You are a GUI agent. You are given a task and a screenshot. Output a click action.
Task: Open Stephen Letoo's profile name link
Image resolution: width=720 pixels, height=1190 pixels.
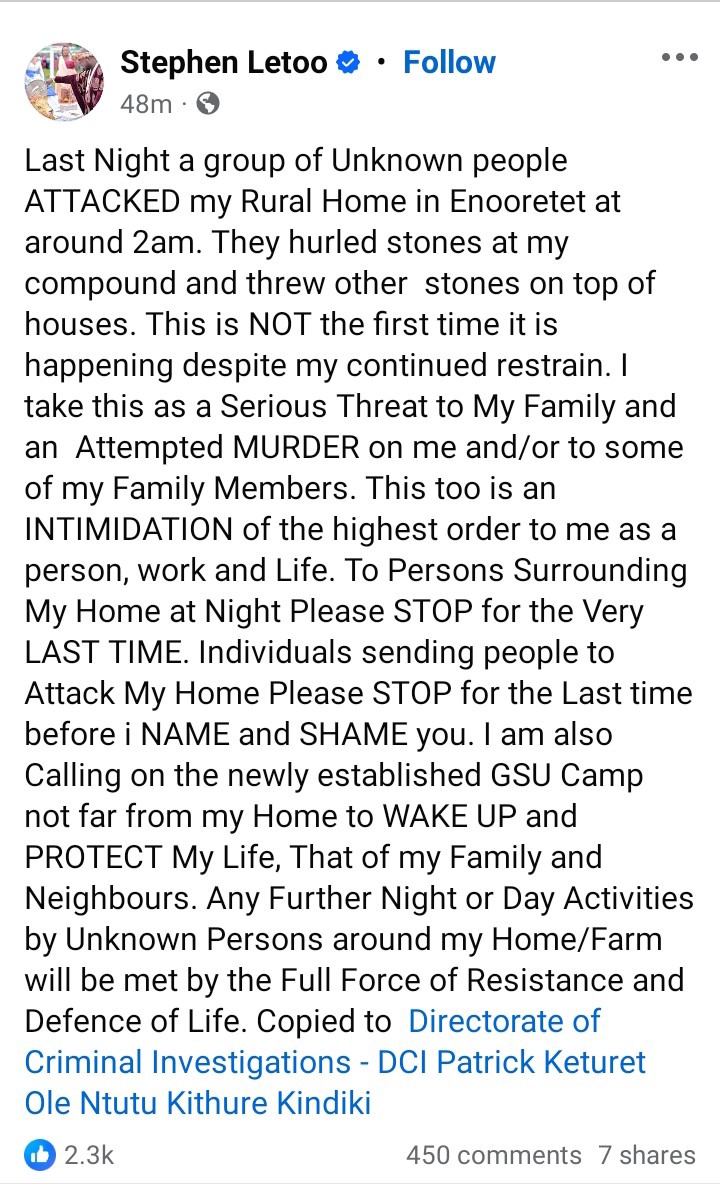click(x=223, y=62)
